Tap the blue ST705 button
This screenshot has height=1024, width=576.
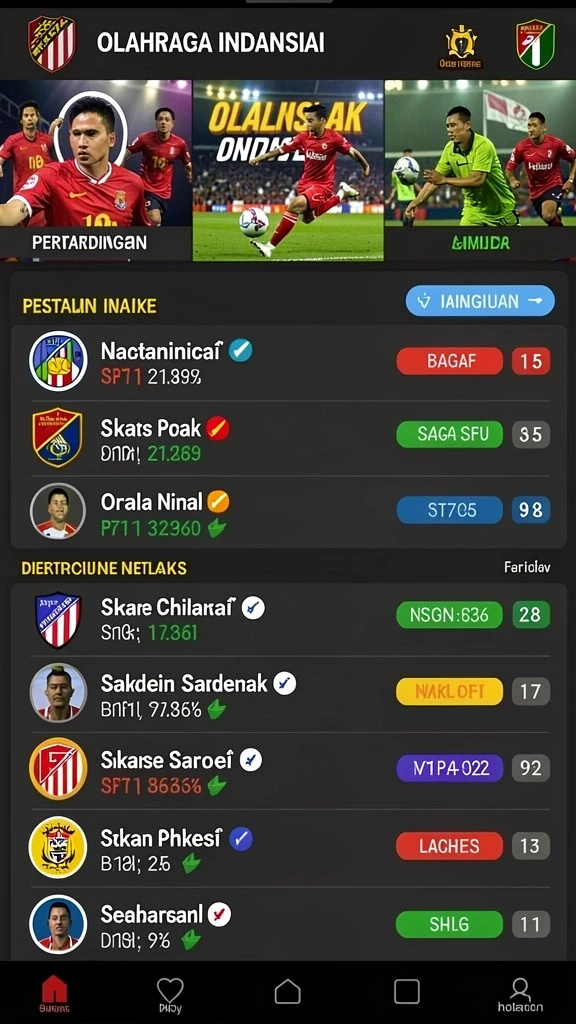click(x=449, y=510)
